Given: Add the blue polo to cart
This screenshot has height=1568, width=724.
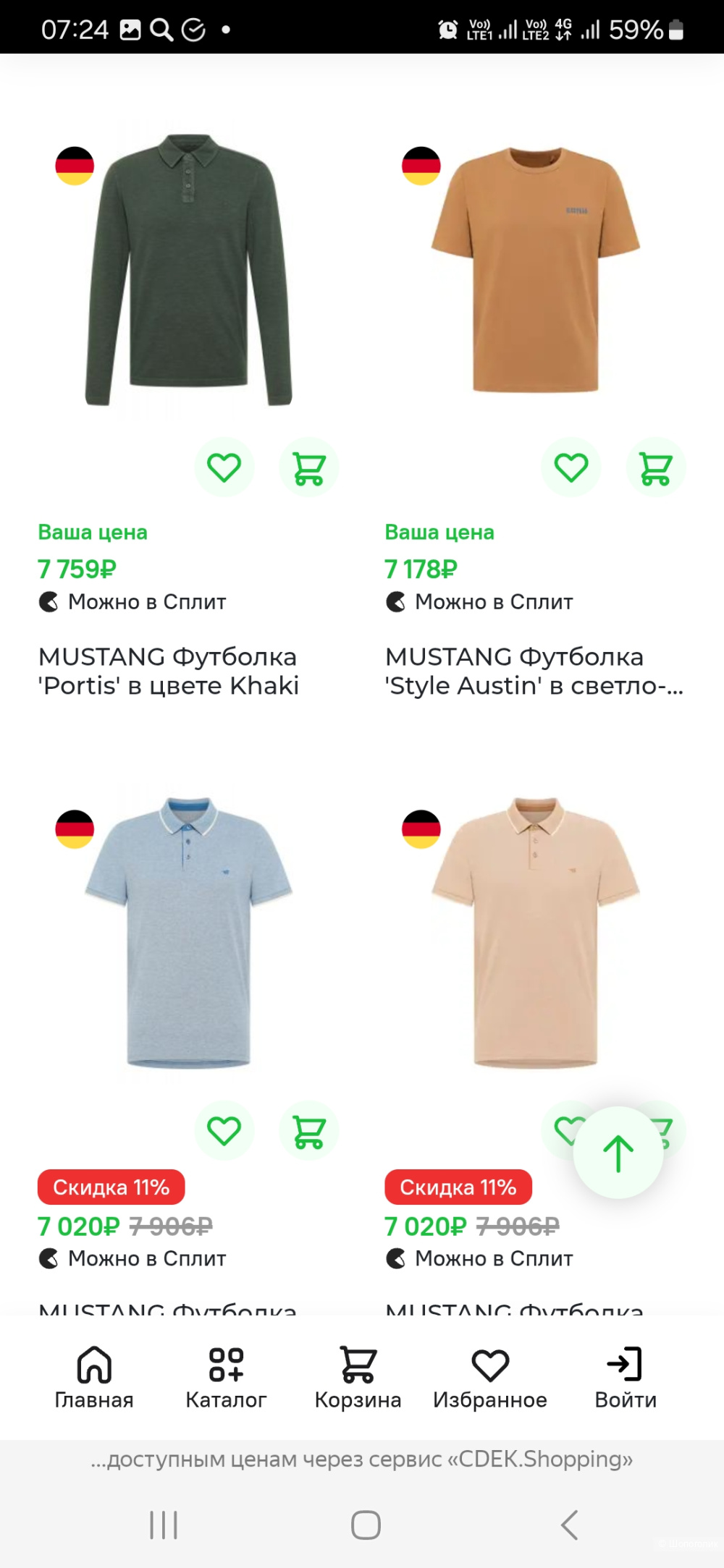Looking at the screenshot, I should point(309,1130).
